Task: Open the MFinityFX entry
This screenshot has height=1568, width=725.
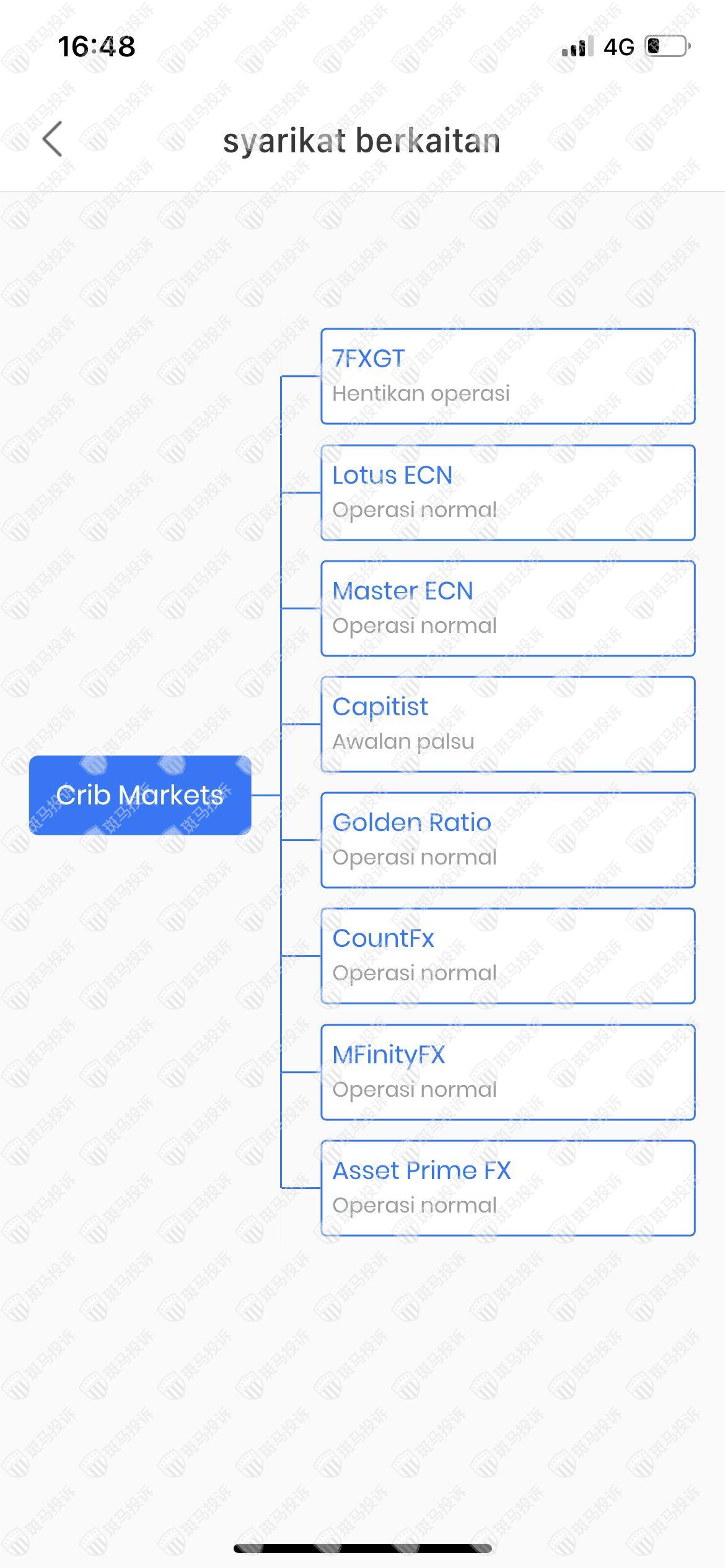Action: [x=507, y=1072]
